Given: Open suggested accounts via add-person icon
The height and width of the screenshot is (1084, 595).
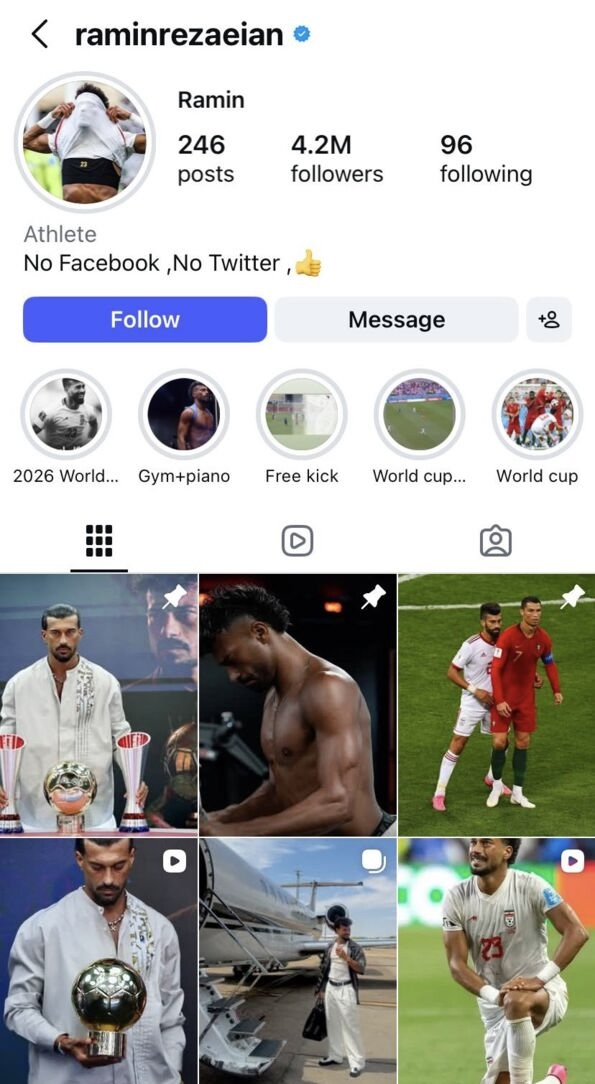Looking at the screenshot, I should point(549,319).
